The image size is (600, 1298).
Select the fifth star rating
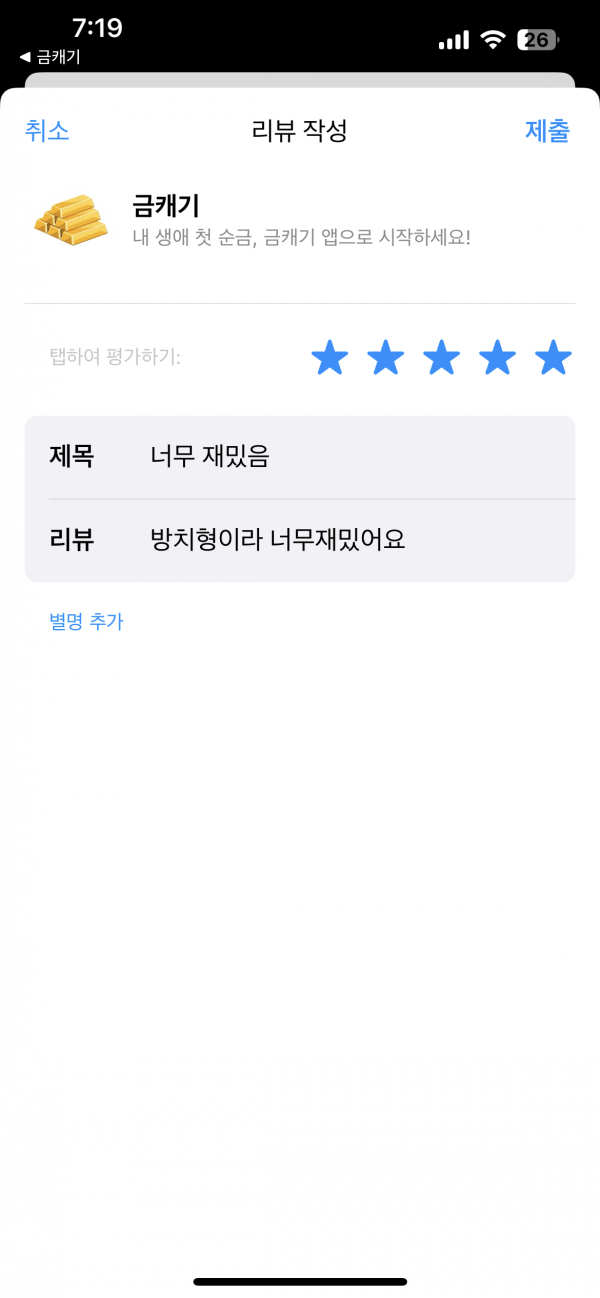pyautogui.click(x=553, y=357)
